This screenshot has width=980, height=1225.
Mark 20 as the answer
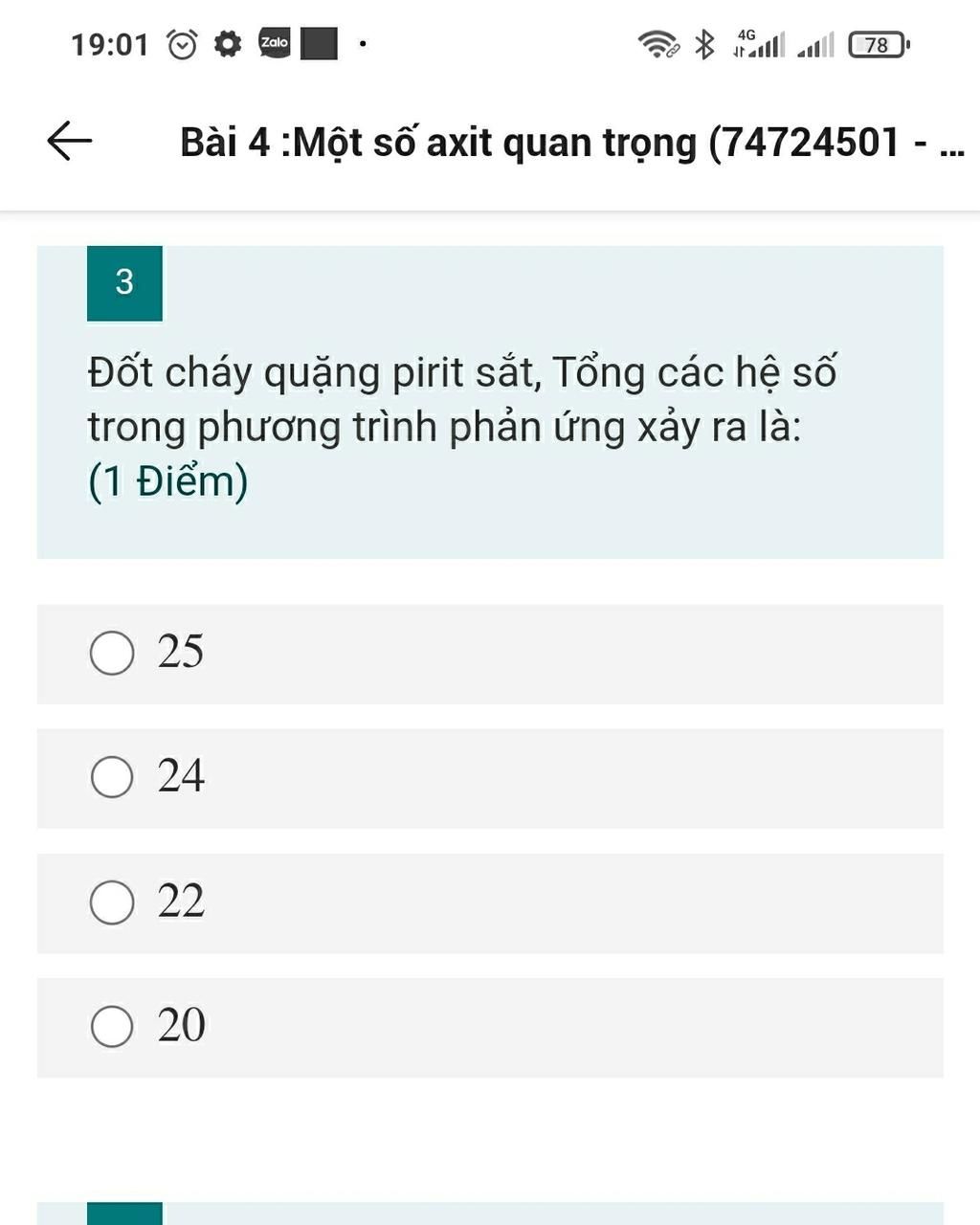[112, 1027]
